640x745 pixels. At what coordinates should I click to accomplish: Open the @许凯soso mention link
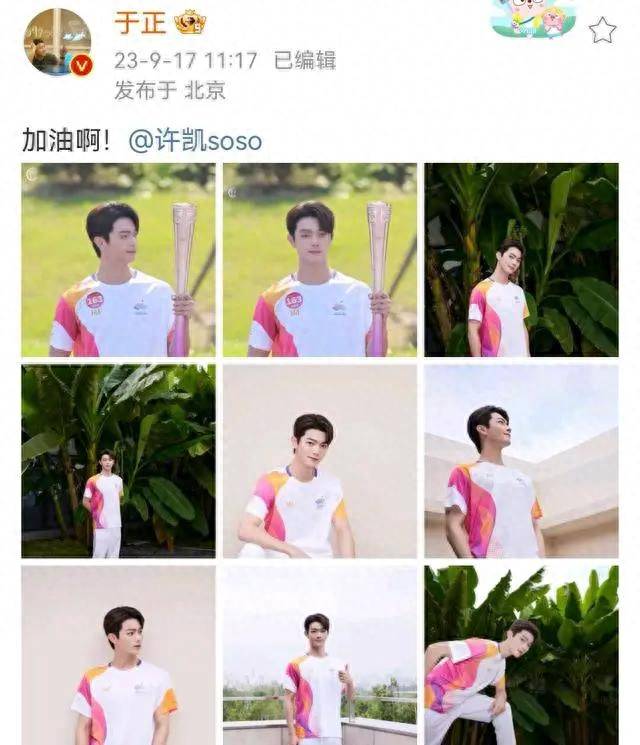coord(195,140)
